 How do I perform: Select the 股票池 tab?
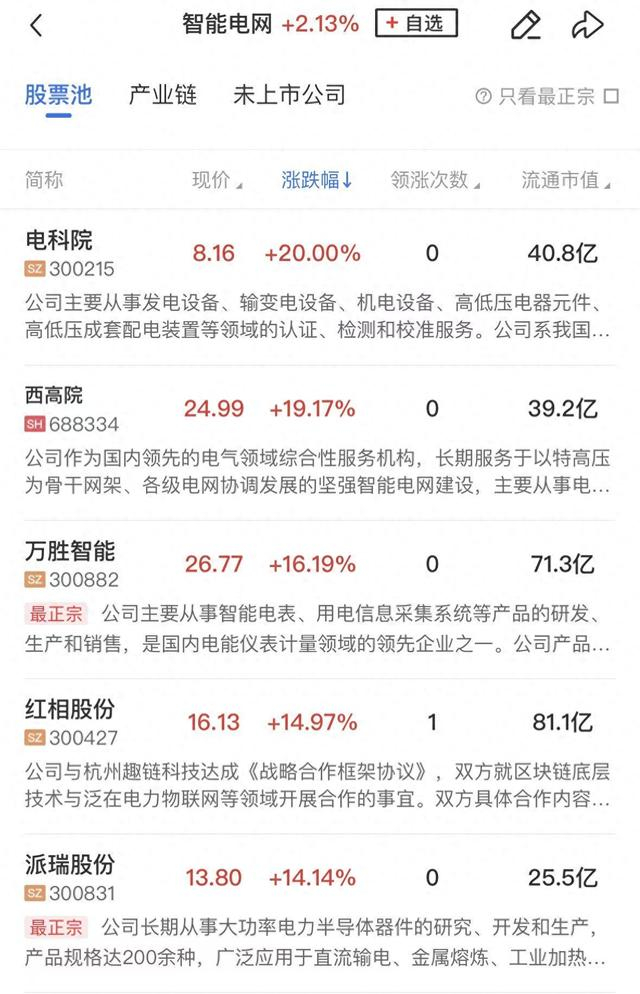(x=58, y=96)
